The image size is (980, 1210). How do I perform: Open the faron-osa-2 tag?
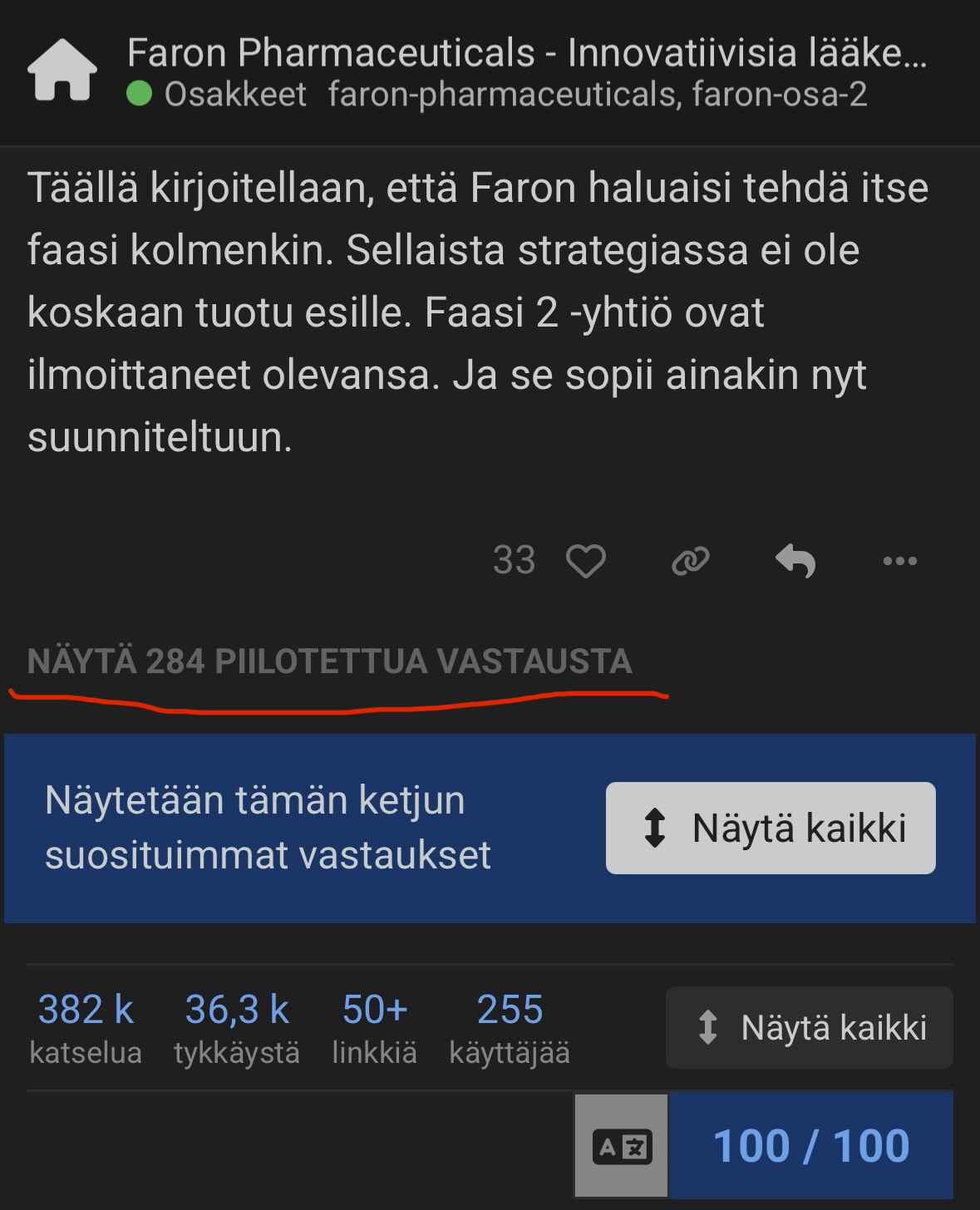point(780,95)
